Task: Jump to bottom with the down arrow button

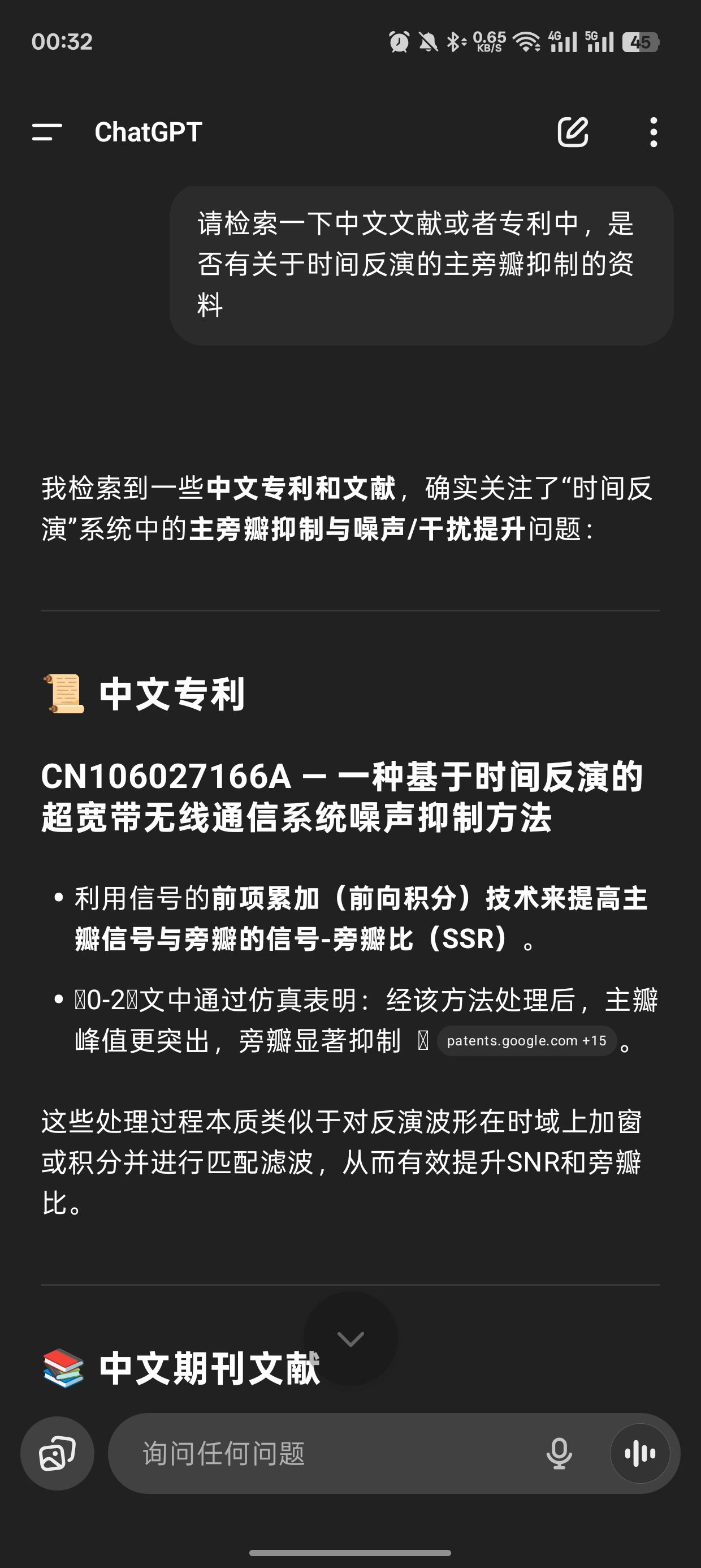Action: click(x=350, y=1338)
